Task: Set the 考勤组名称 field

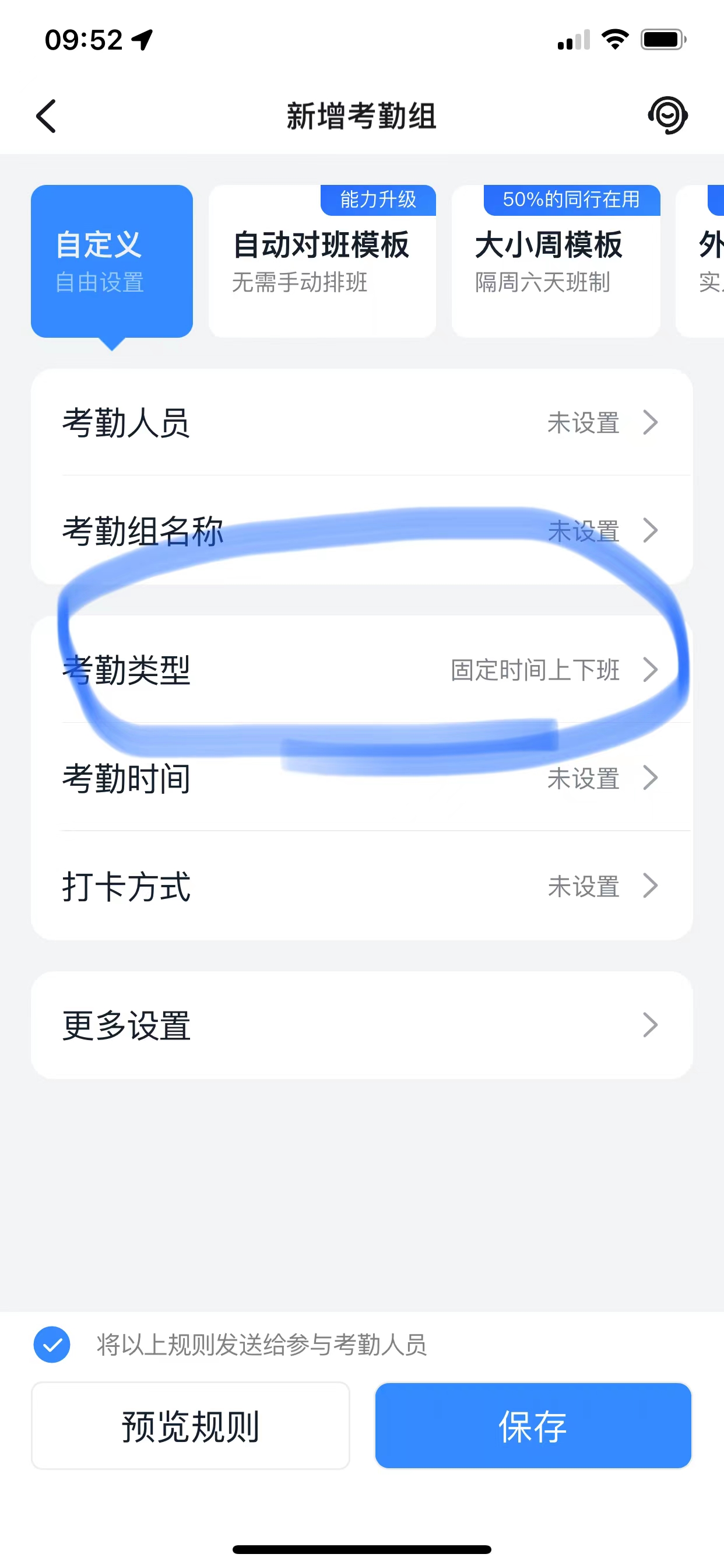Action: (x=361, y=531)
